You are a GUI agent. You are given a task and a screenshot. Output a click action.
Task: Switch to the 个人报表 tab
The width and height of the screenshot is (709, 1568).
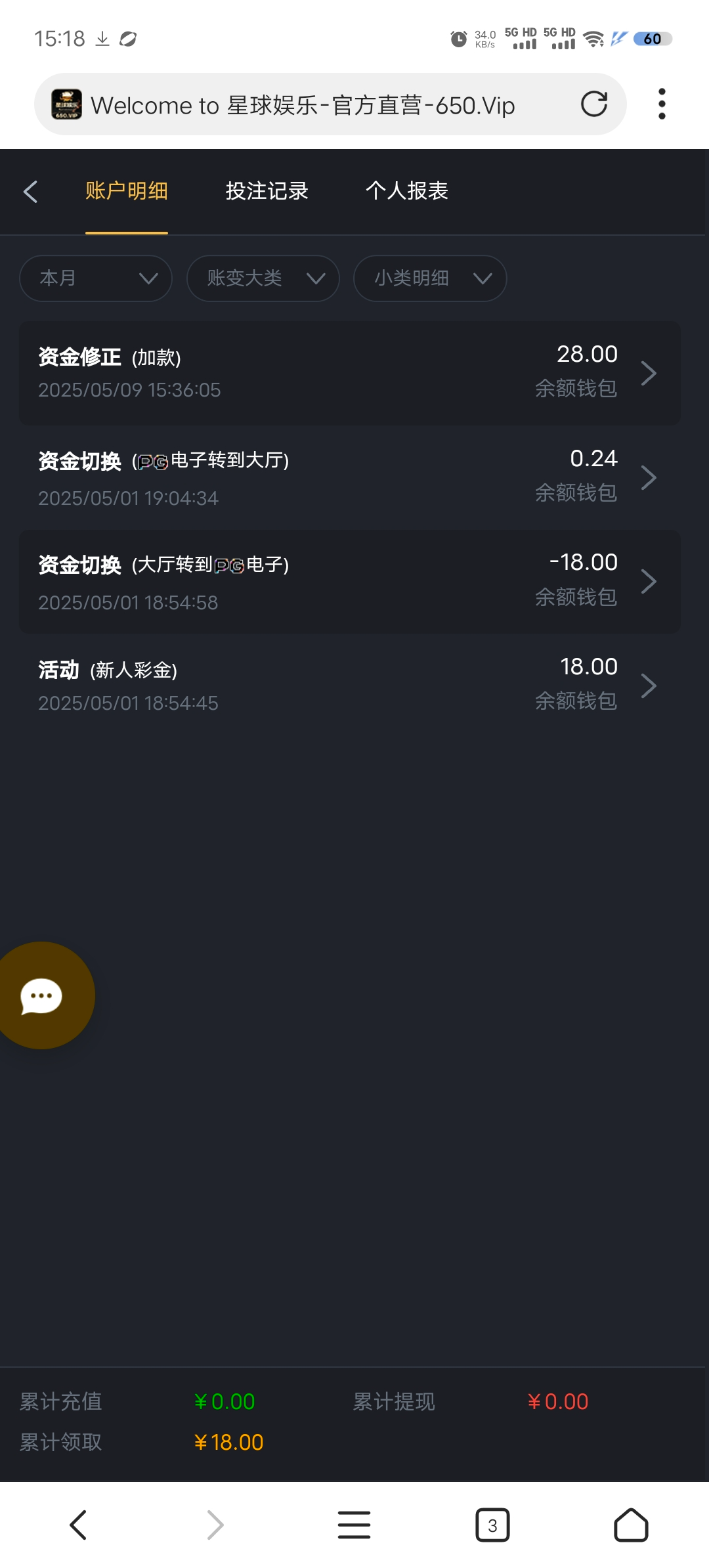tap(406, 191)
